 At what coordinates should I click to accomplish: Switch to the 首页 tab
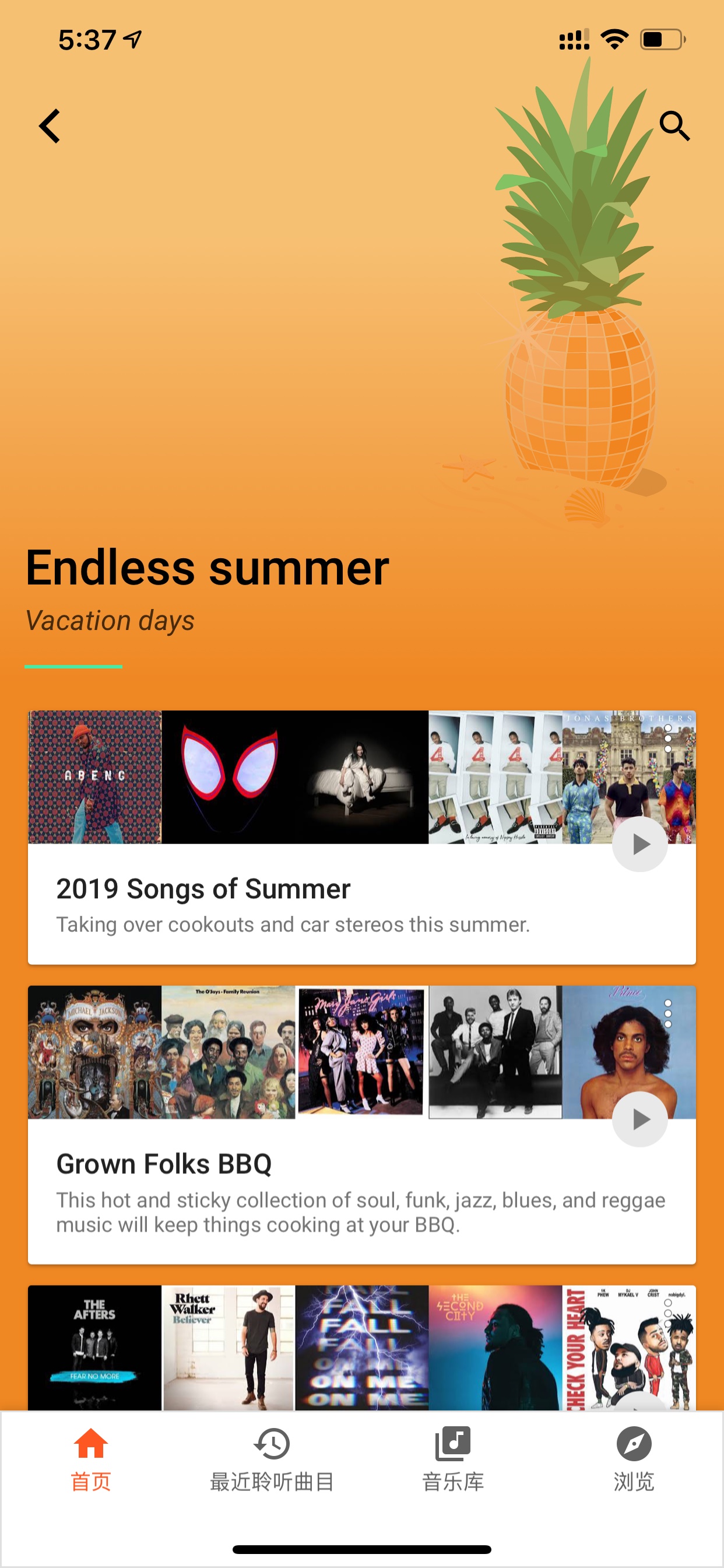tap(91, 1459)
